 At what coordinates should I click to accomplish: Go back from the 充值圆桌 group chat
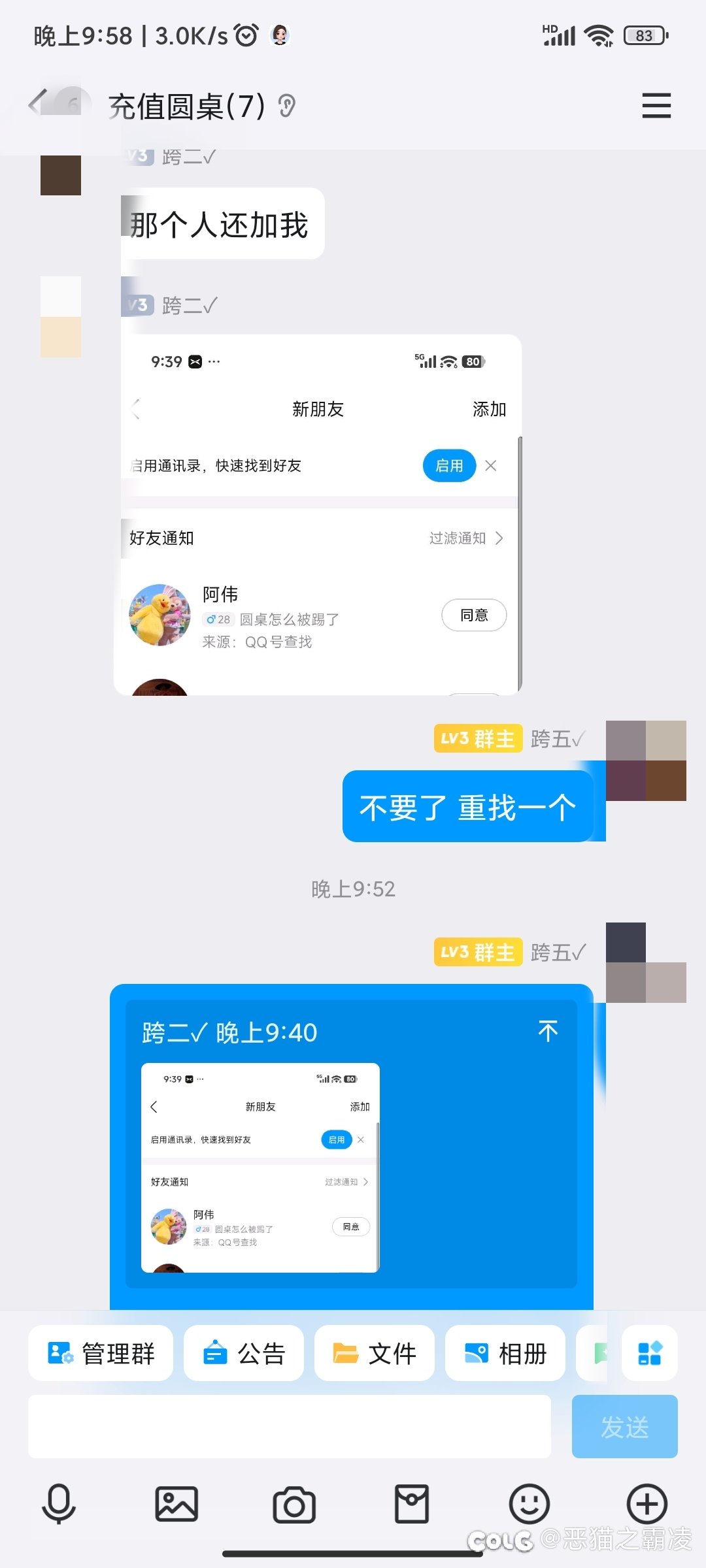[x=39, y=103]
